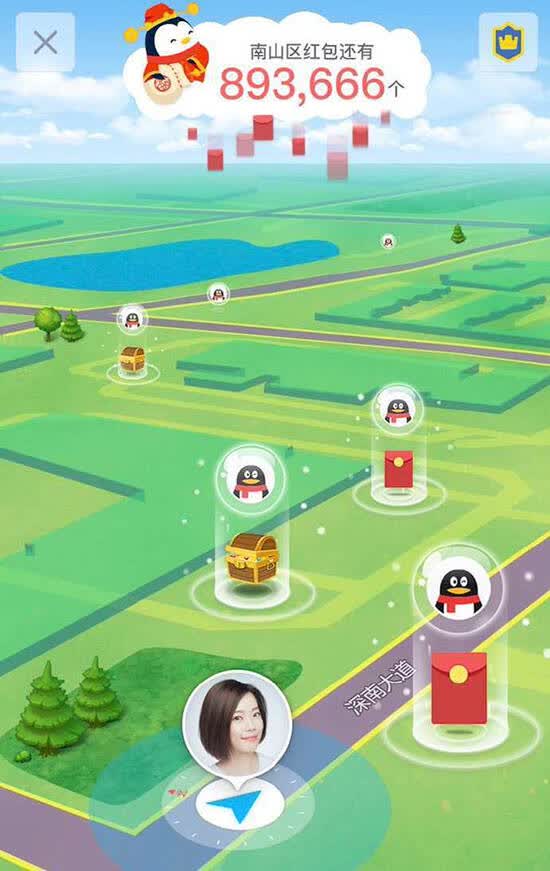Open the crown shield badge icon
Viewport: 550px width, 871px height.
508,42
